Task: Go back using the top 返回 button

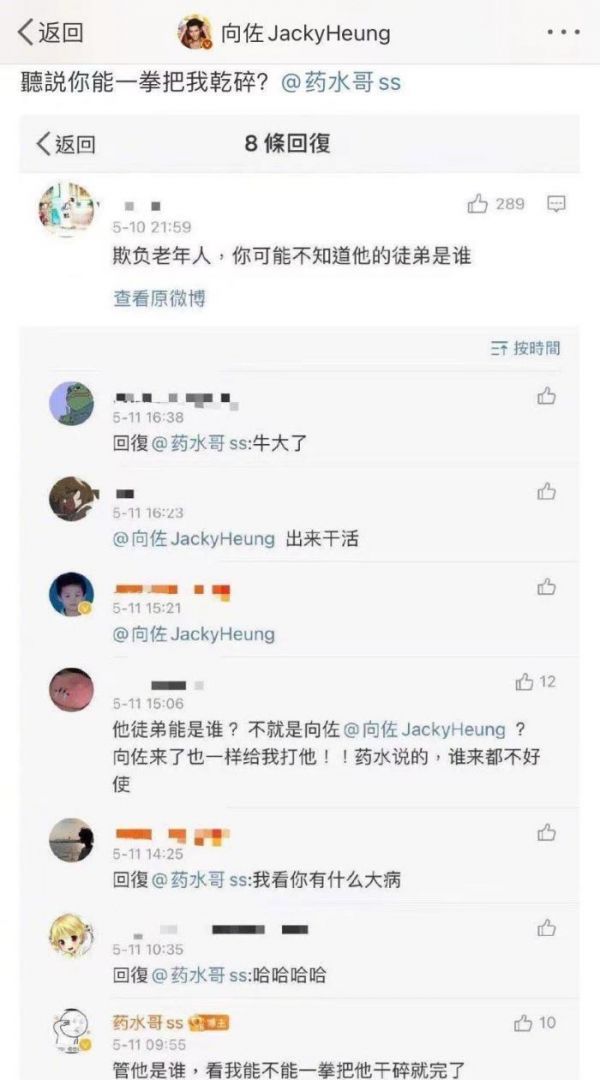Action: (x=52, y=33)
